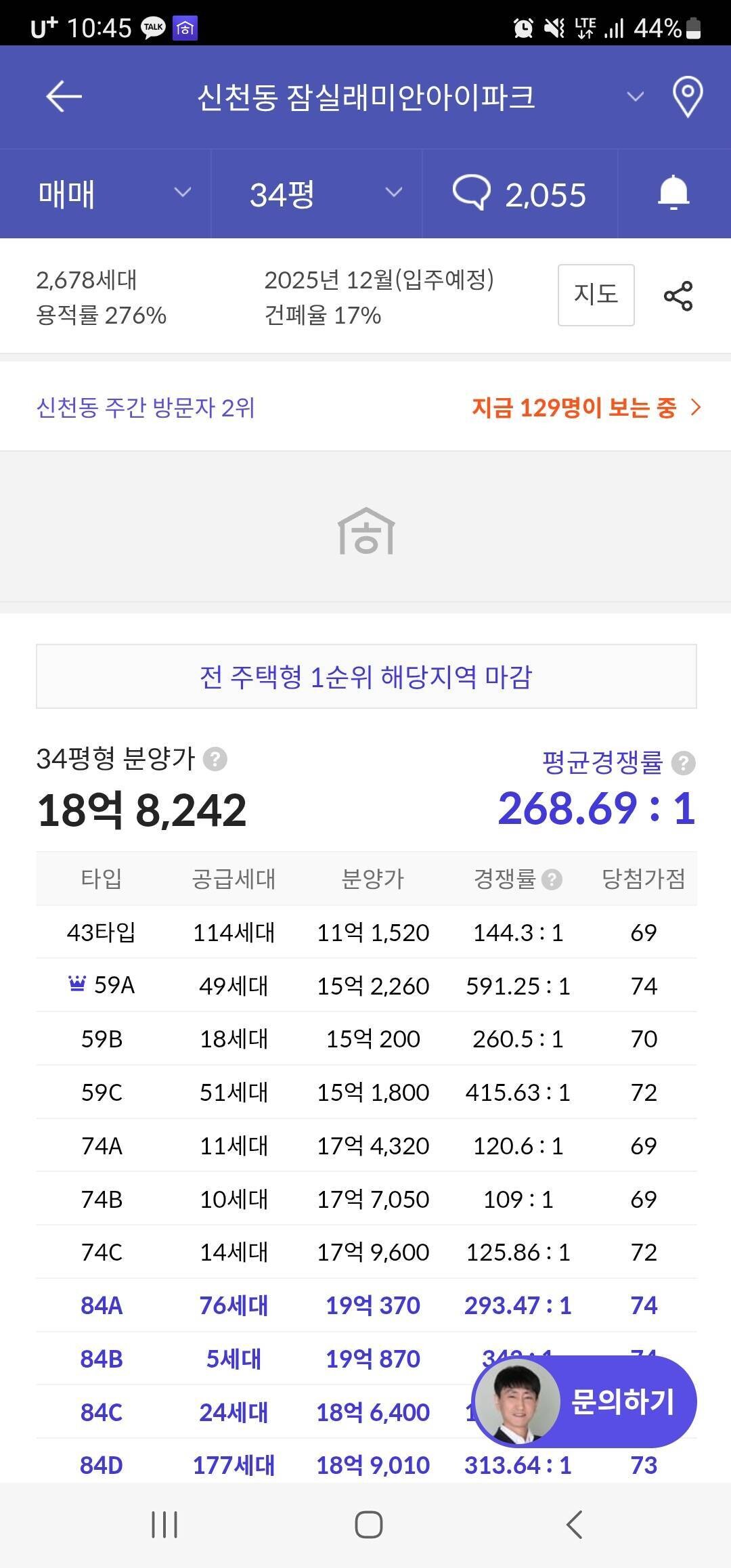Tap the back arrow to go back
Viewport: 731px width, 1568px height.
(x=62, y=96)
